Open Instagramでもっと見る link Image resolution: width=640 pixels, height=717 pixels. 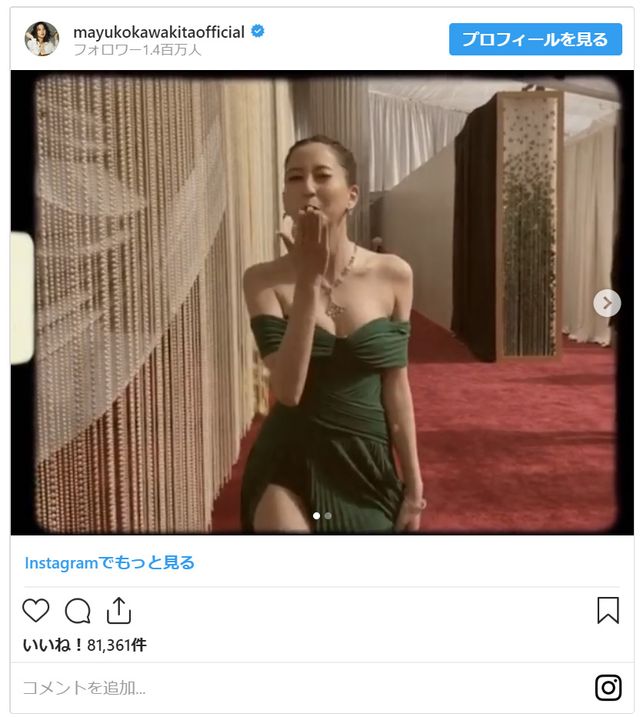point(110,563)
